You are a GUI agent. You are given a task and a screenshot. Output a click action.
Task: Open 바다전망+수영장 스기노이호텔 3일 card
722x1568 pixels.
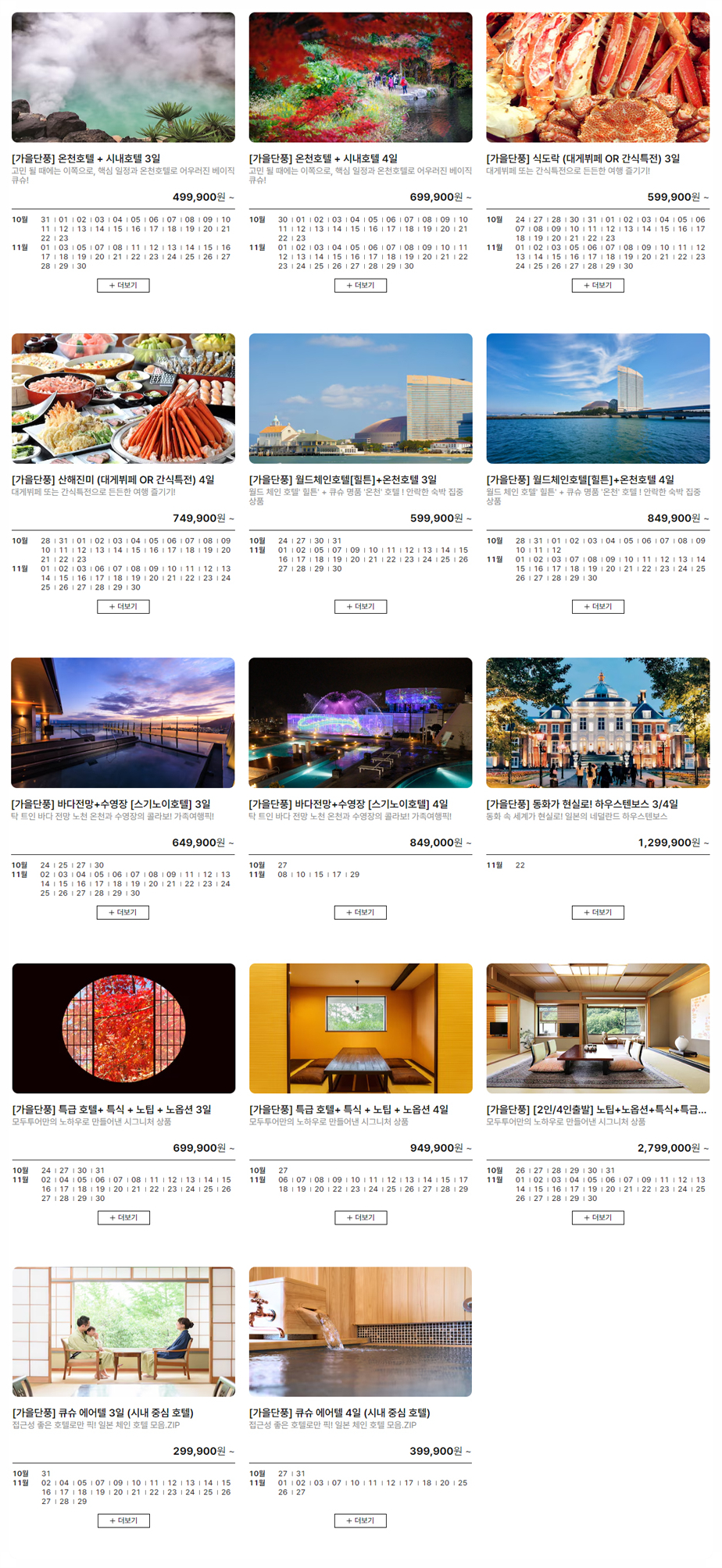click(x=111, y=804)
